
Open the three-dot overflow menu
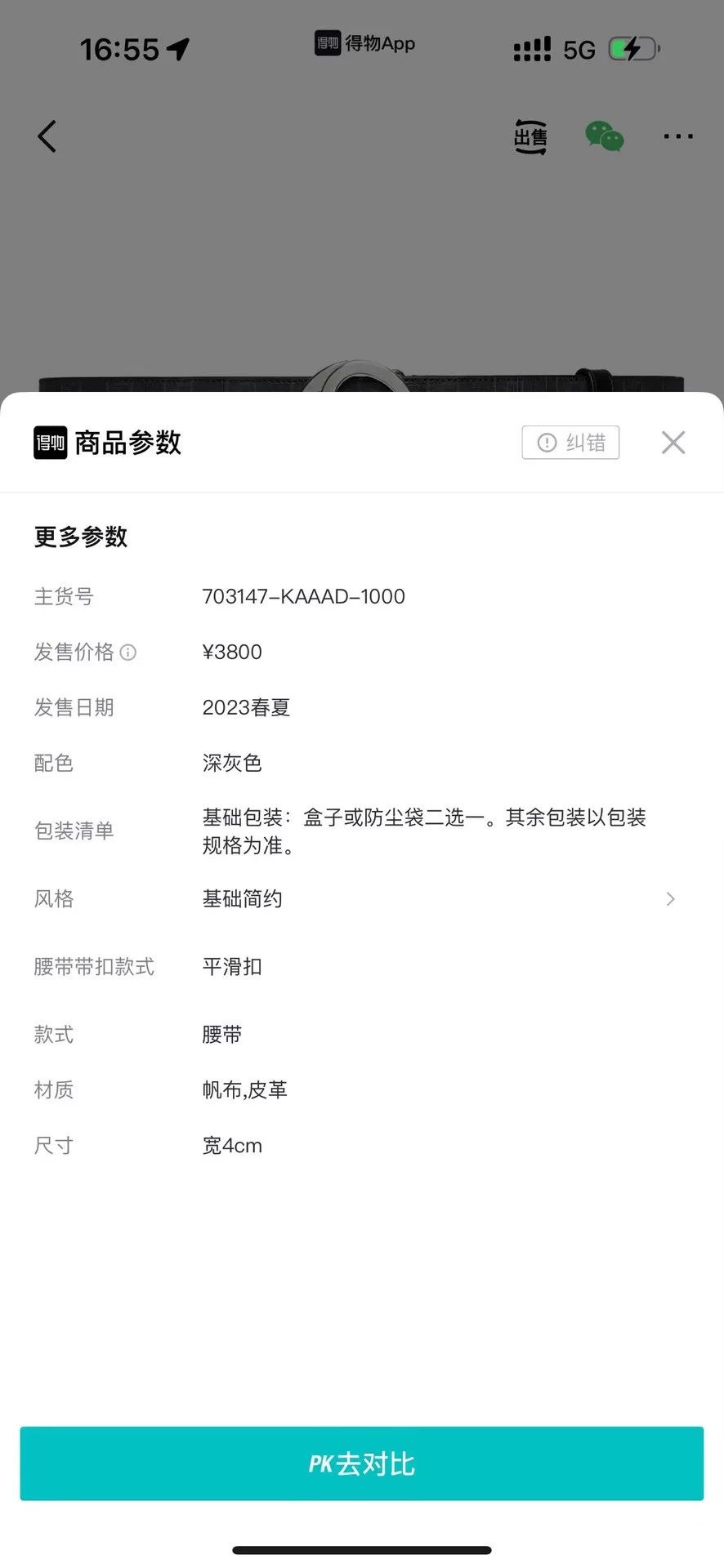click(678, 136)
